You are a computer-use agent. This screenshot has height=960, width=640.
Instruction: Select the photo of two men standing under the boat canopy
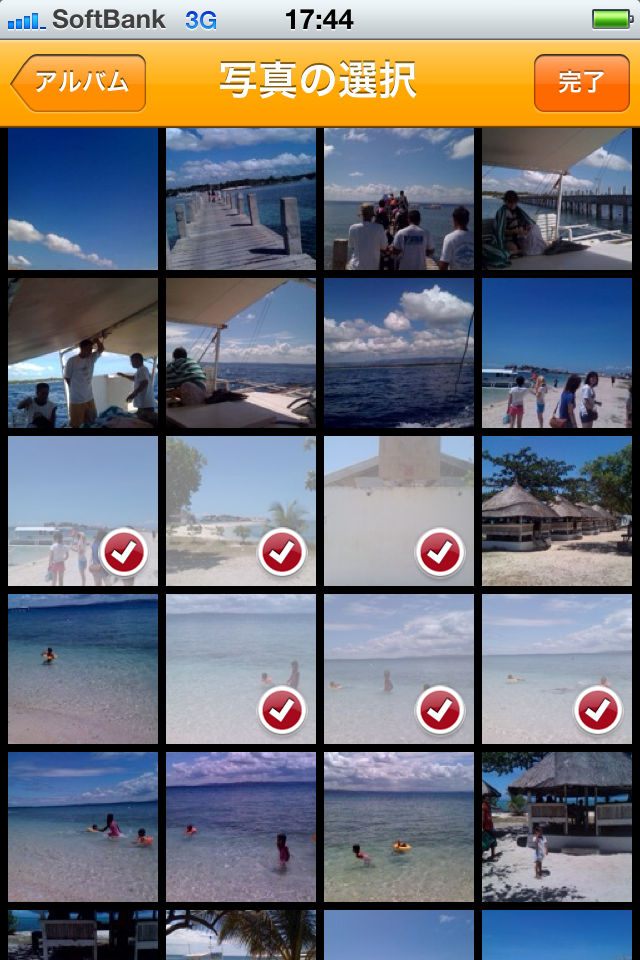tap(82, 352)
